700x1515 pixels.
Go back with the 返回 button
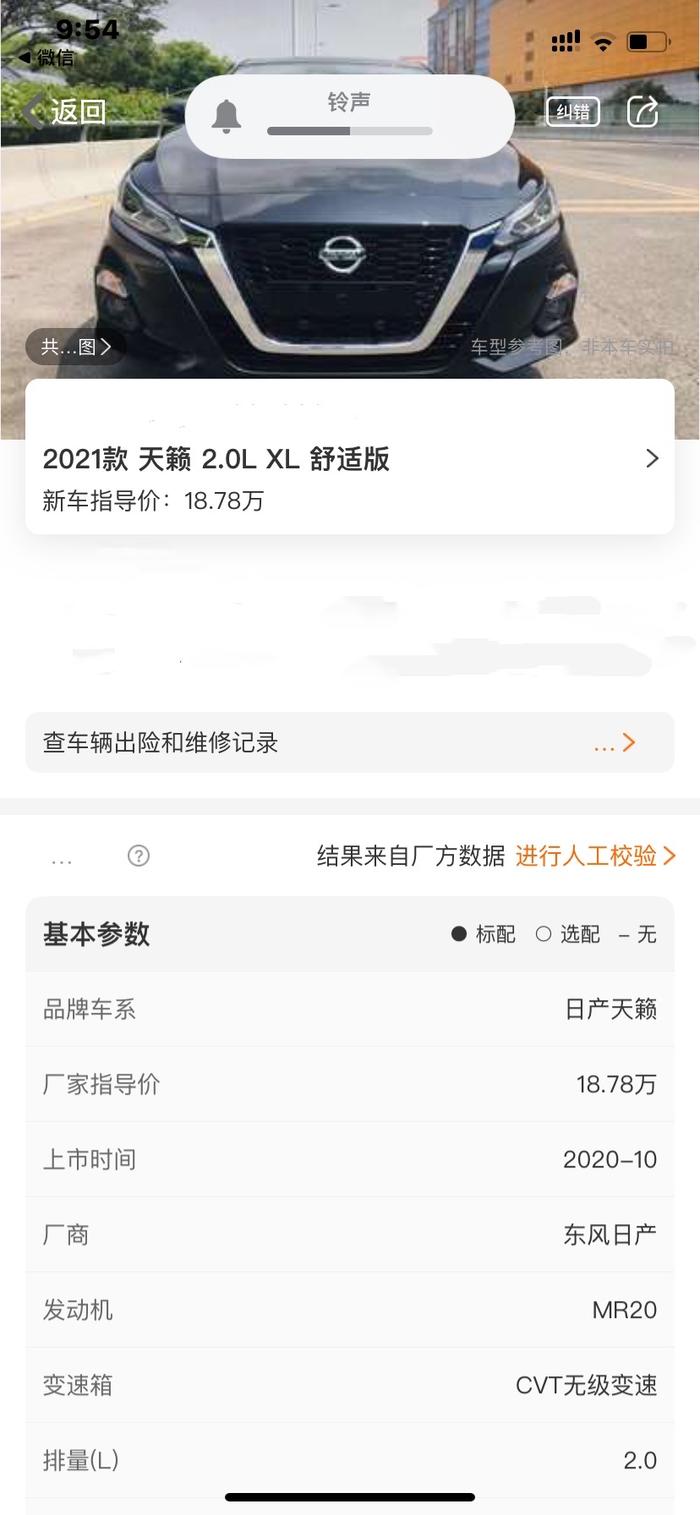tap(66, 111)
